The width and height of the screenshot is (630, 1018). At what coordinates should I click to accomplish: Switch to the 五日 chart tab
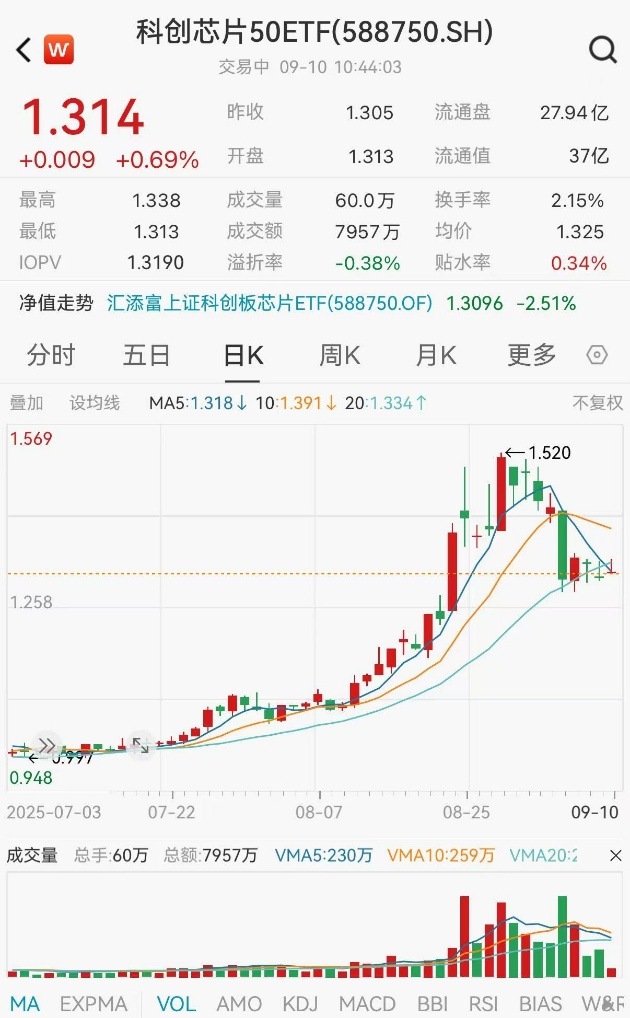146,355
